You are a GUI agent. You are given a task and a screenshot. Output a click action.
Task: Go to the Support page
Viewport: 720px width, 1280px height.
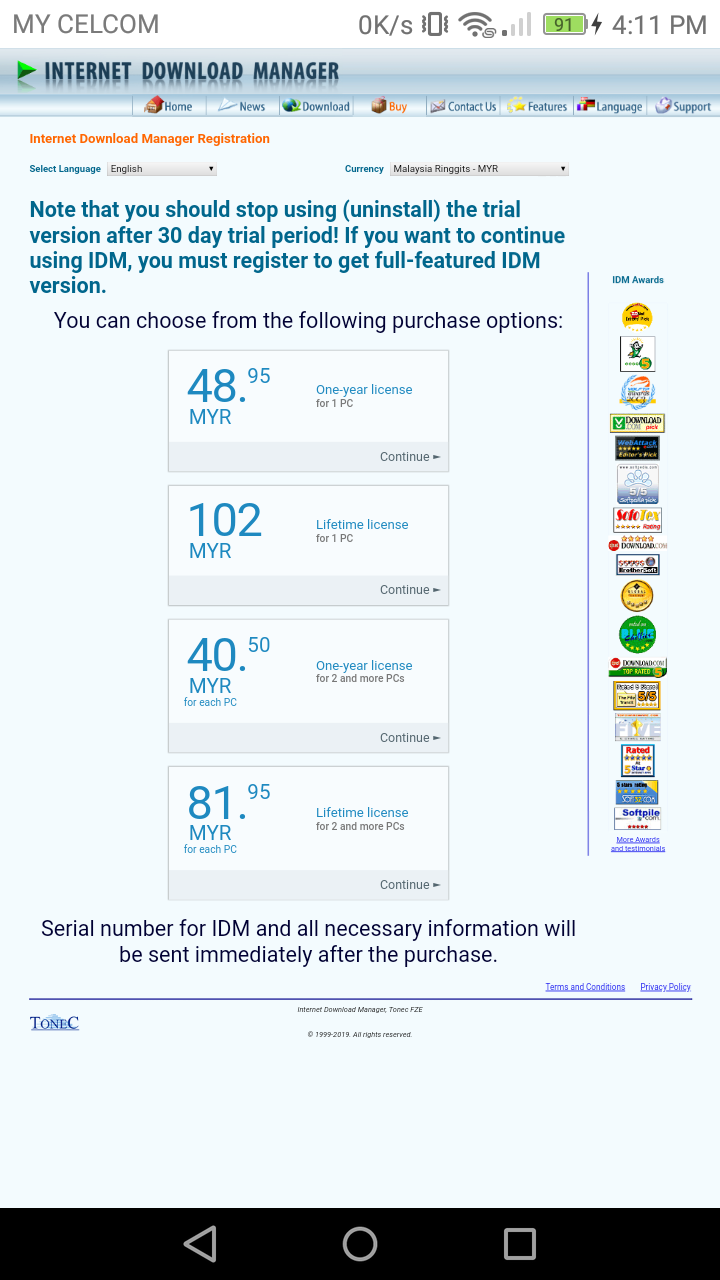[683, 106]
